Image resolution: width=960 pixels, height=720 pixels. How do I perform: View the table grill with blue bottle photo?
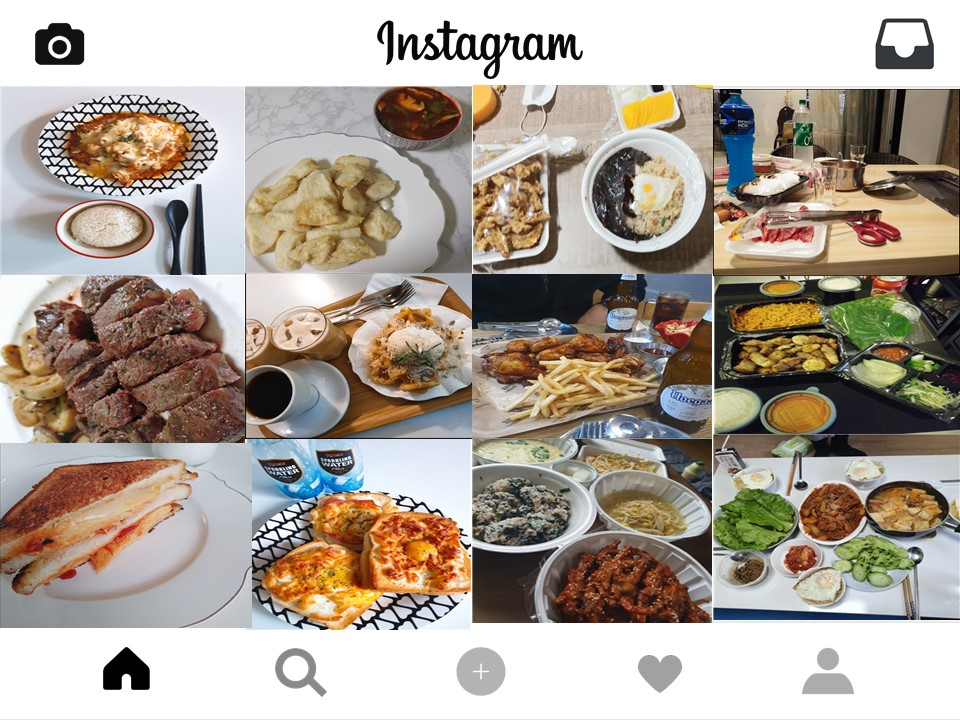pyautogui.click(x=836, y=180)
